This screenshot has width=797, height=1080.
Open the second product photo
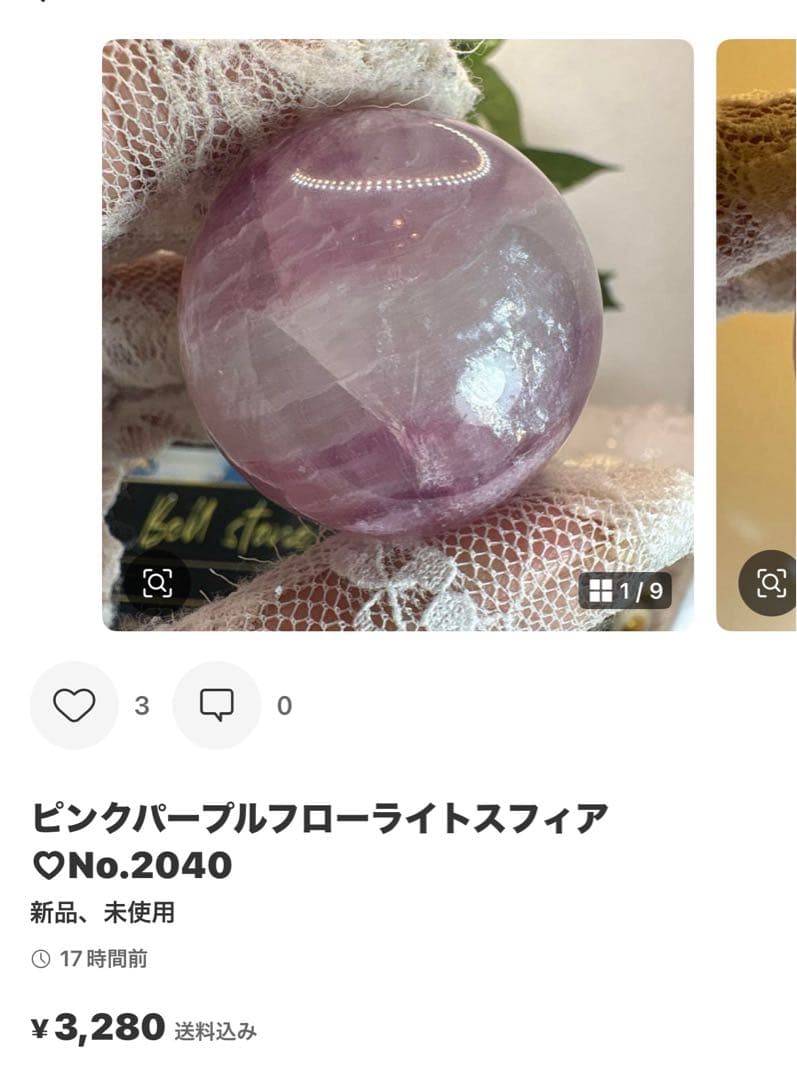tap(757, 300)
